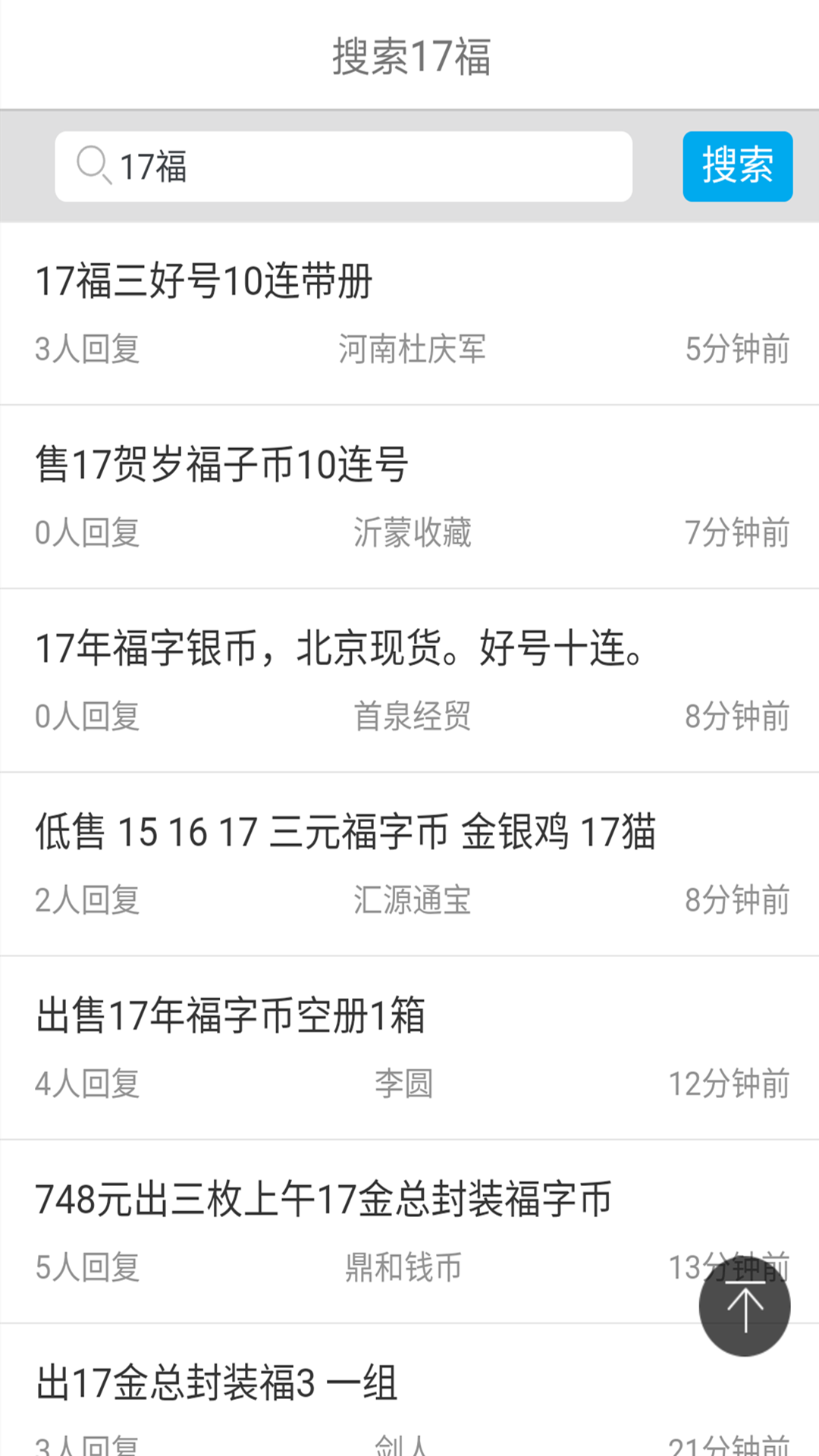Open thread 17福三好号10连带册

coord(205,281)
